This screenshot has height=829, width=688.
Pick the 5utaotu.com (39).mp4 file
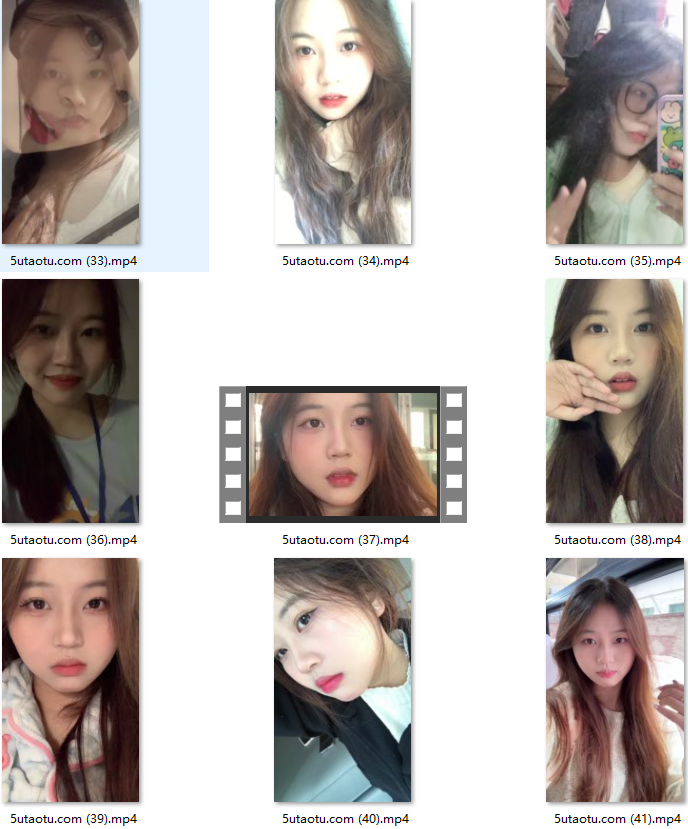(x=71, y=680)
